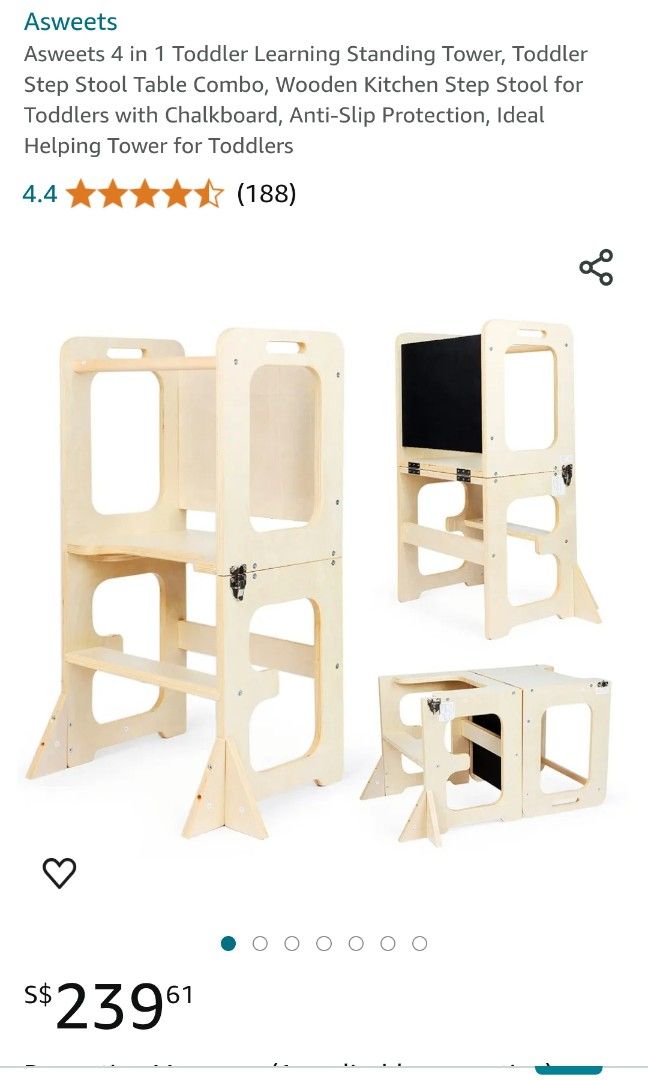Share this product listing
Image resolution: width=648 pixels, height=1080 pixels.
596,268
